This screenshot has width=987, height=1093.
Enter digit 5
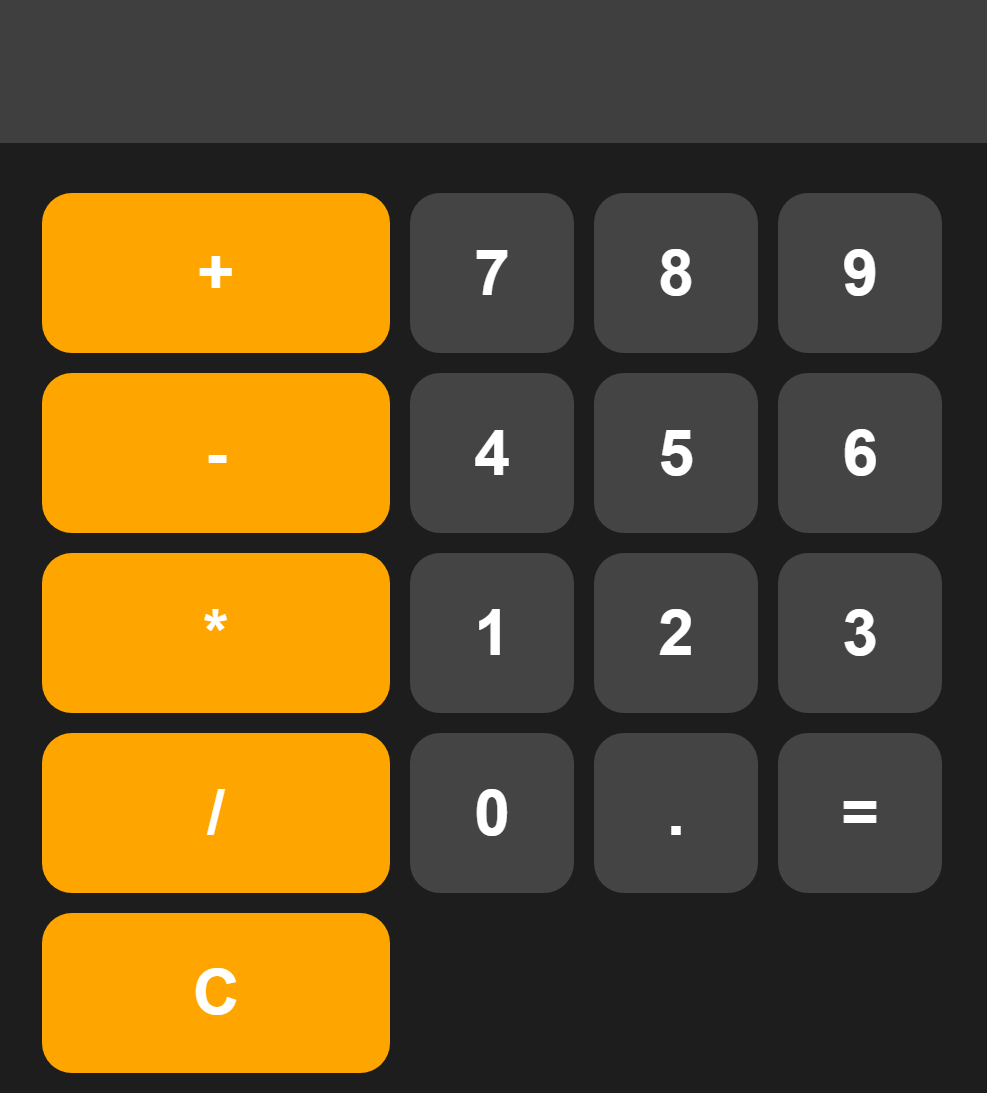click(676, 453)
